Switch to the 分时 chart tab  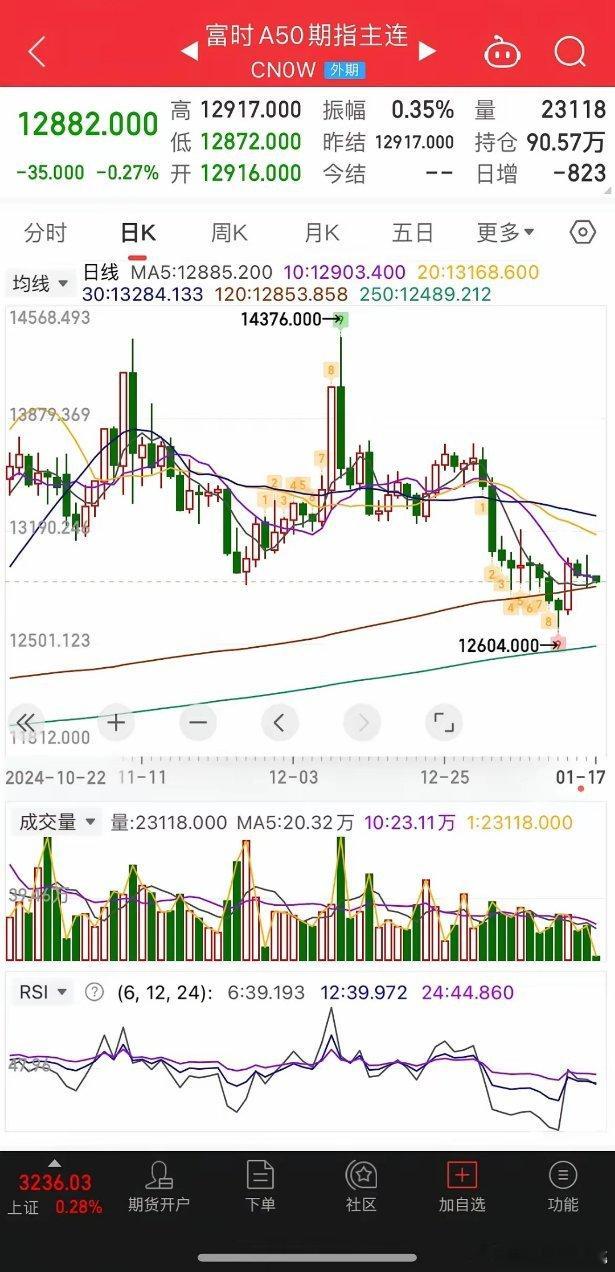[46, 233]
